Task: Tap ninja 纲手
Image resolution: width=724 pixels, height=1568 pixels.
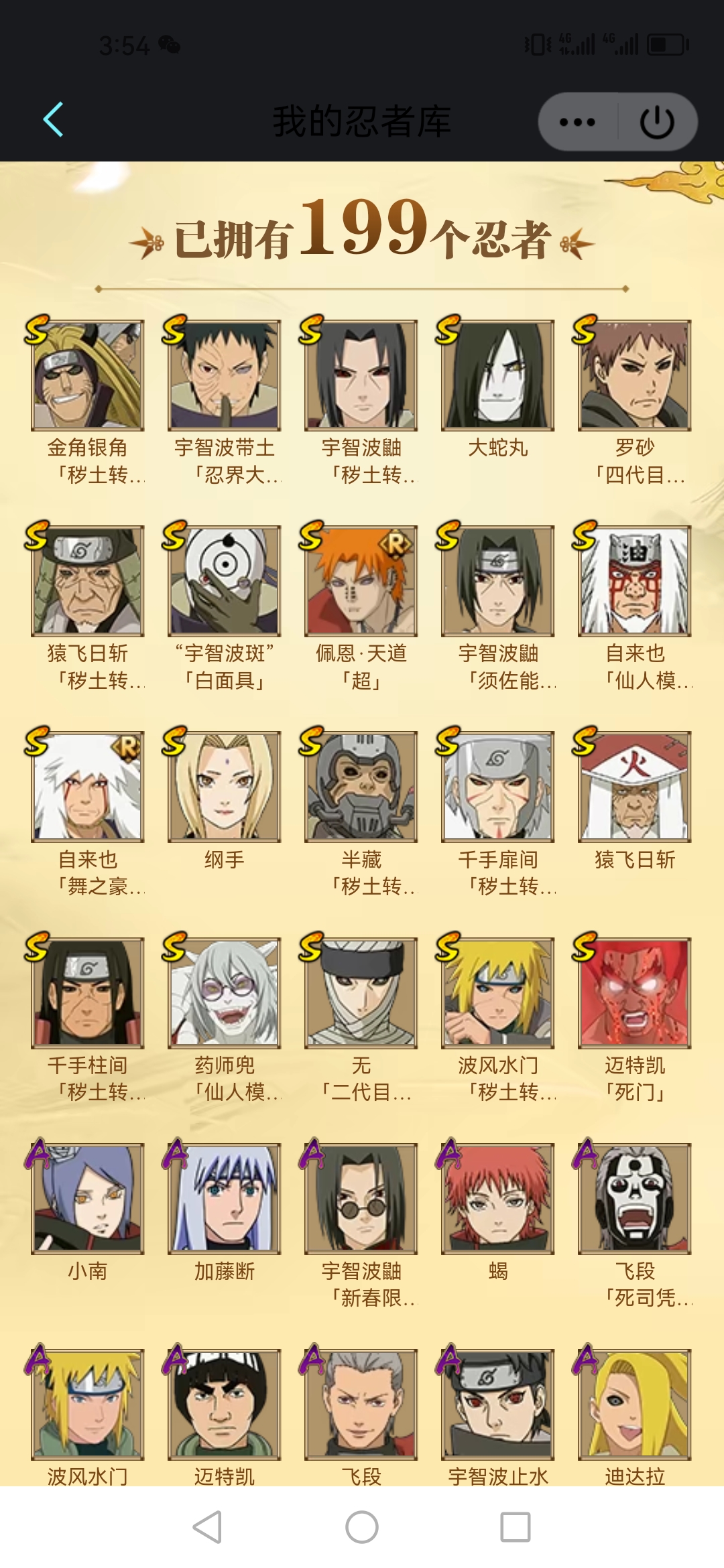Action: point(224,787)
